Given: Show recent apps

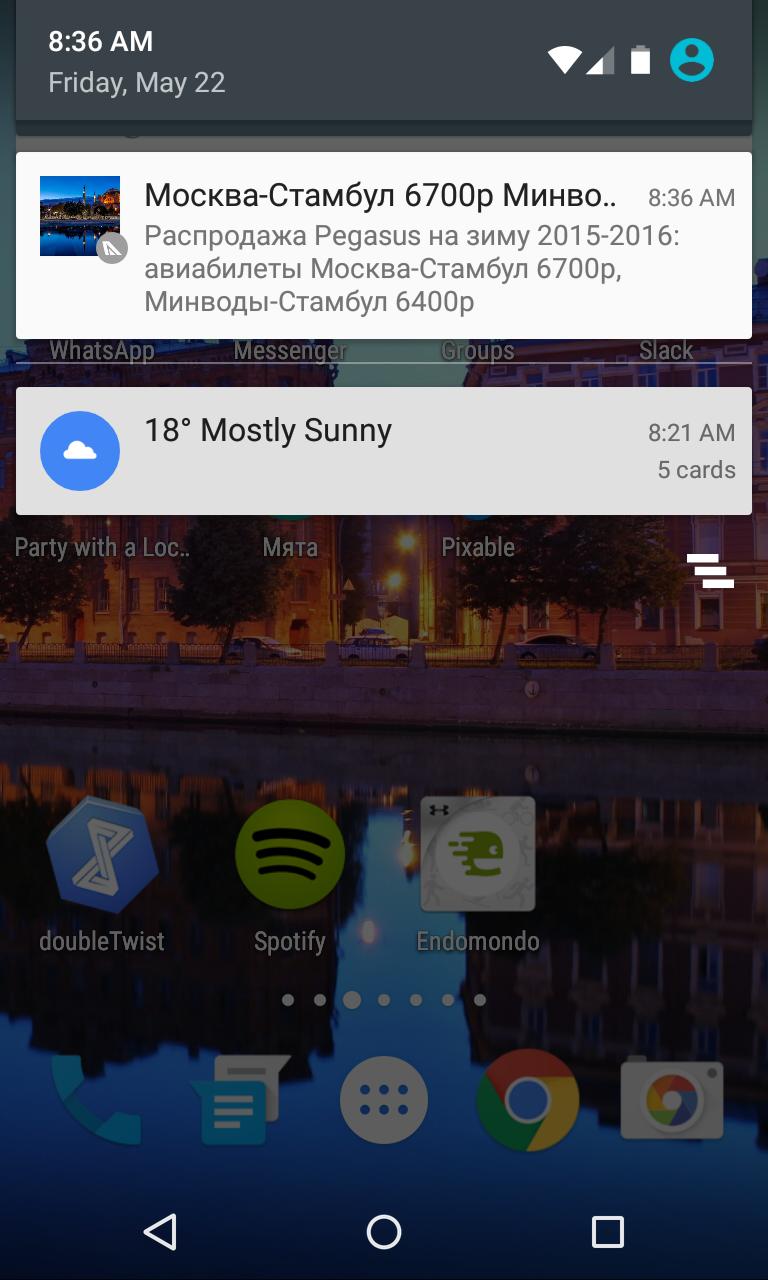Looking at the screenshot, I should coord(607,1232).
